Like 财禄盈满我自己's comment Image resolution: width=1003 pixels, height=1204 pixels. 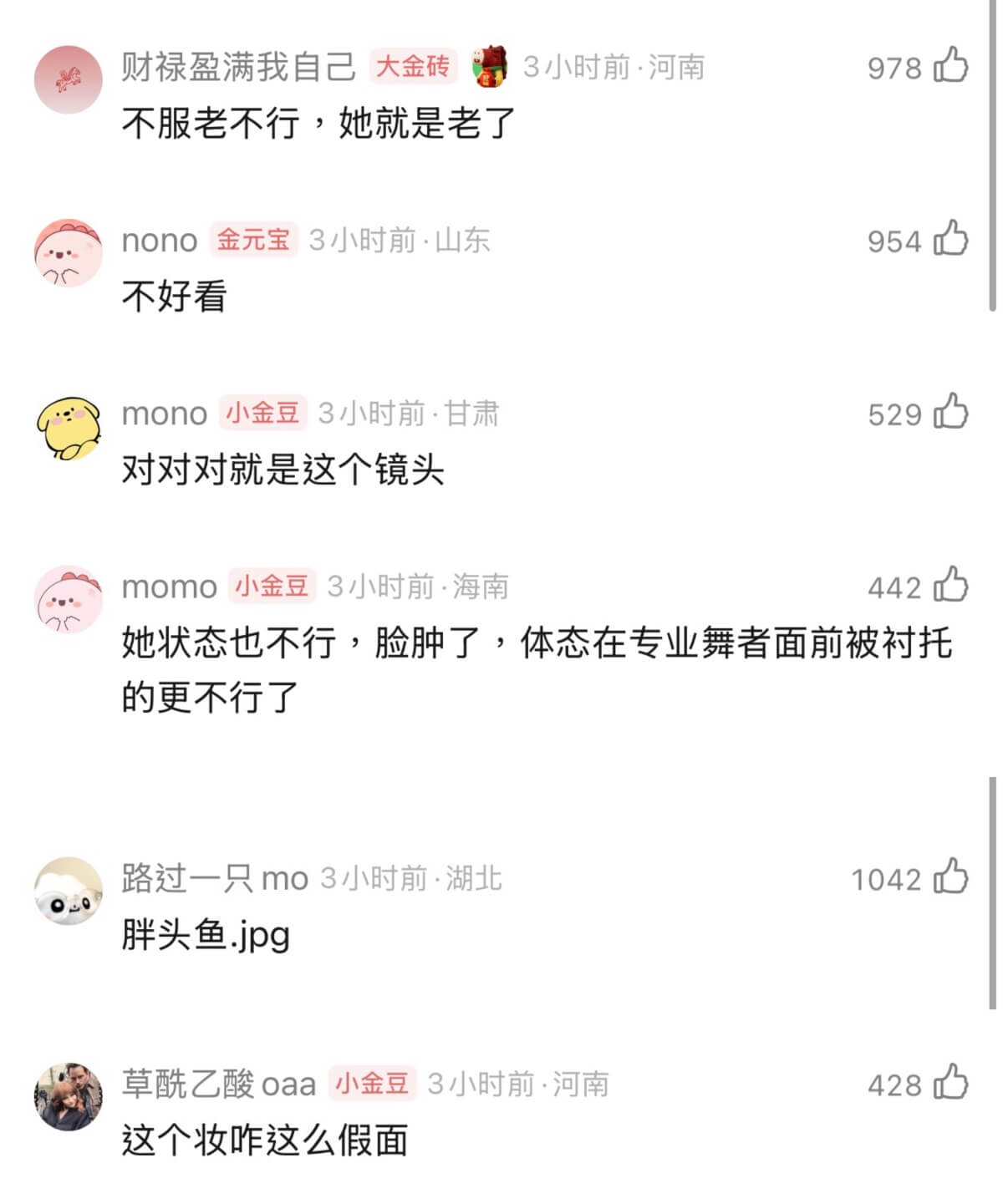coord(950,66)
